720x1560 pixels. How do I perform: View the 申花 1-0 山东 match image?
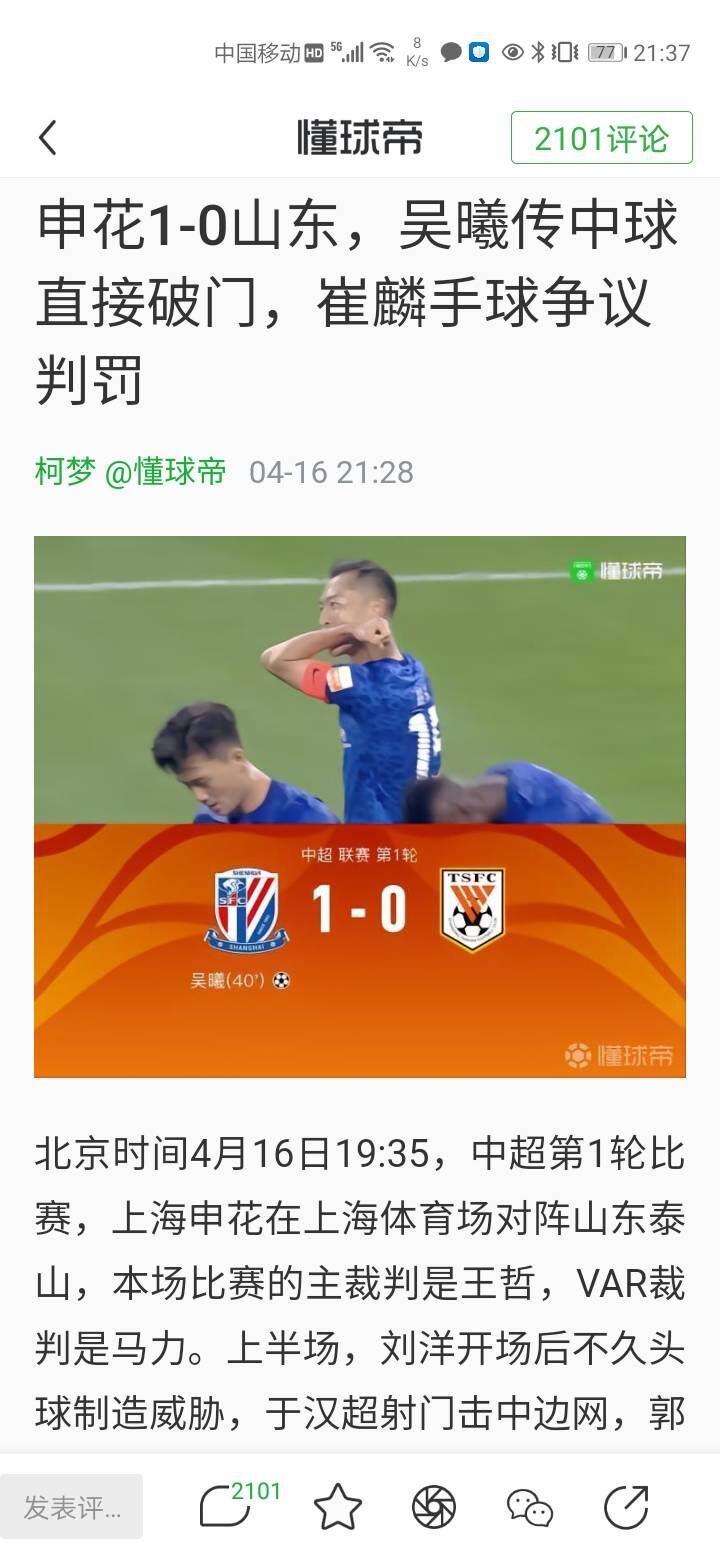[360, 806]
